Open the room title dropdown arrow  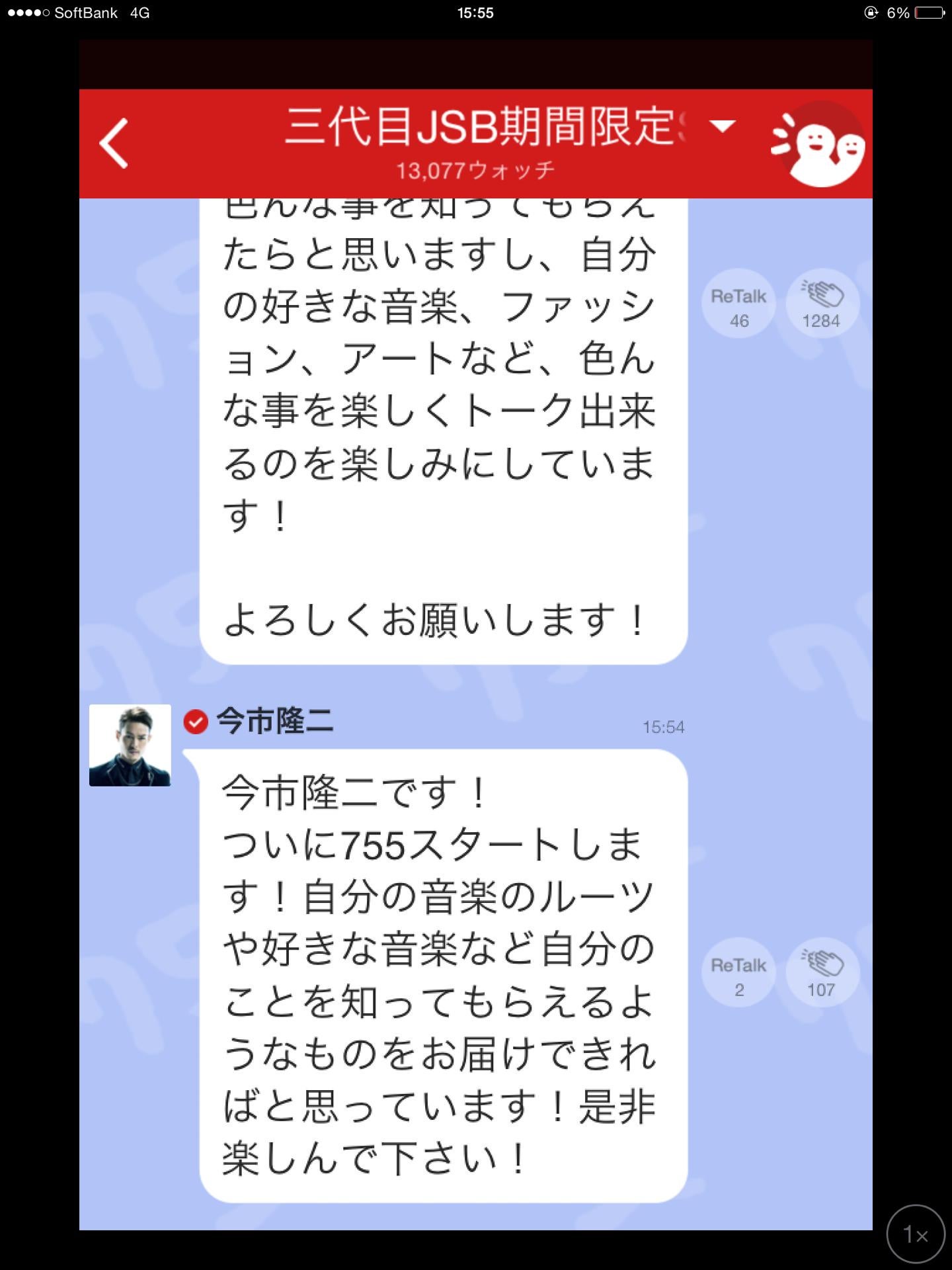[x=722, y=127]
